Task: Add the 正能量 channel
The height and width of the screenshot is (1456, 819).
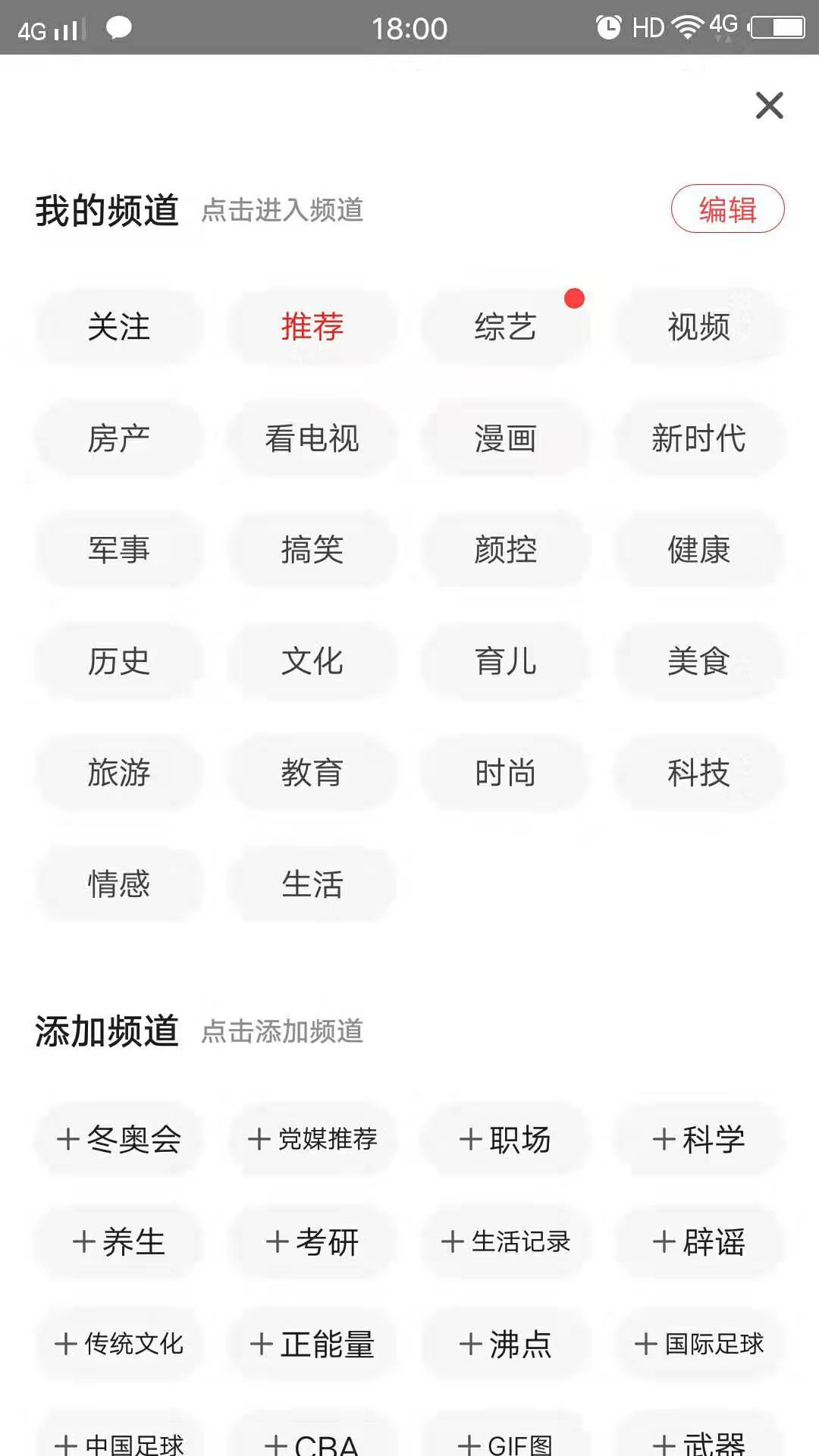Action: [312, 1345]
